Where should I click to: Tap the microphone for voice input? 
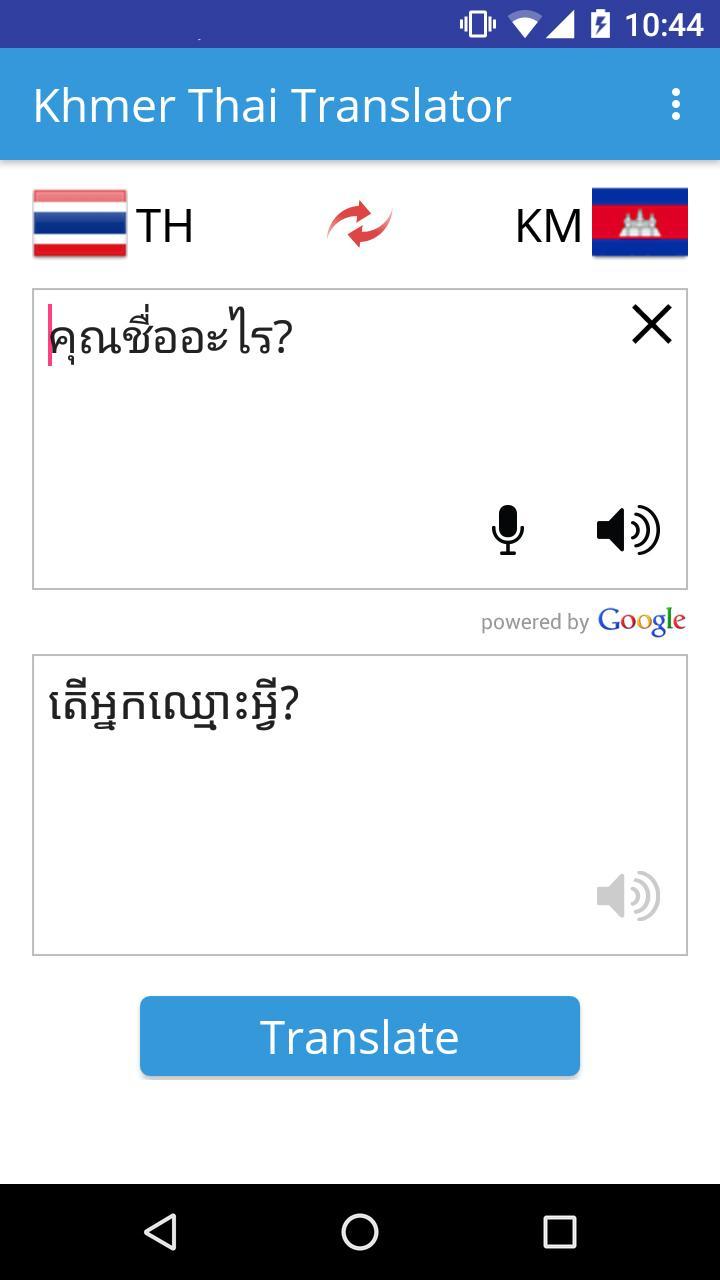coord(507,530)
